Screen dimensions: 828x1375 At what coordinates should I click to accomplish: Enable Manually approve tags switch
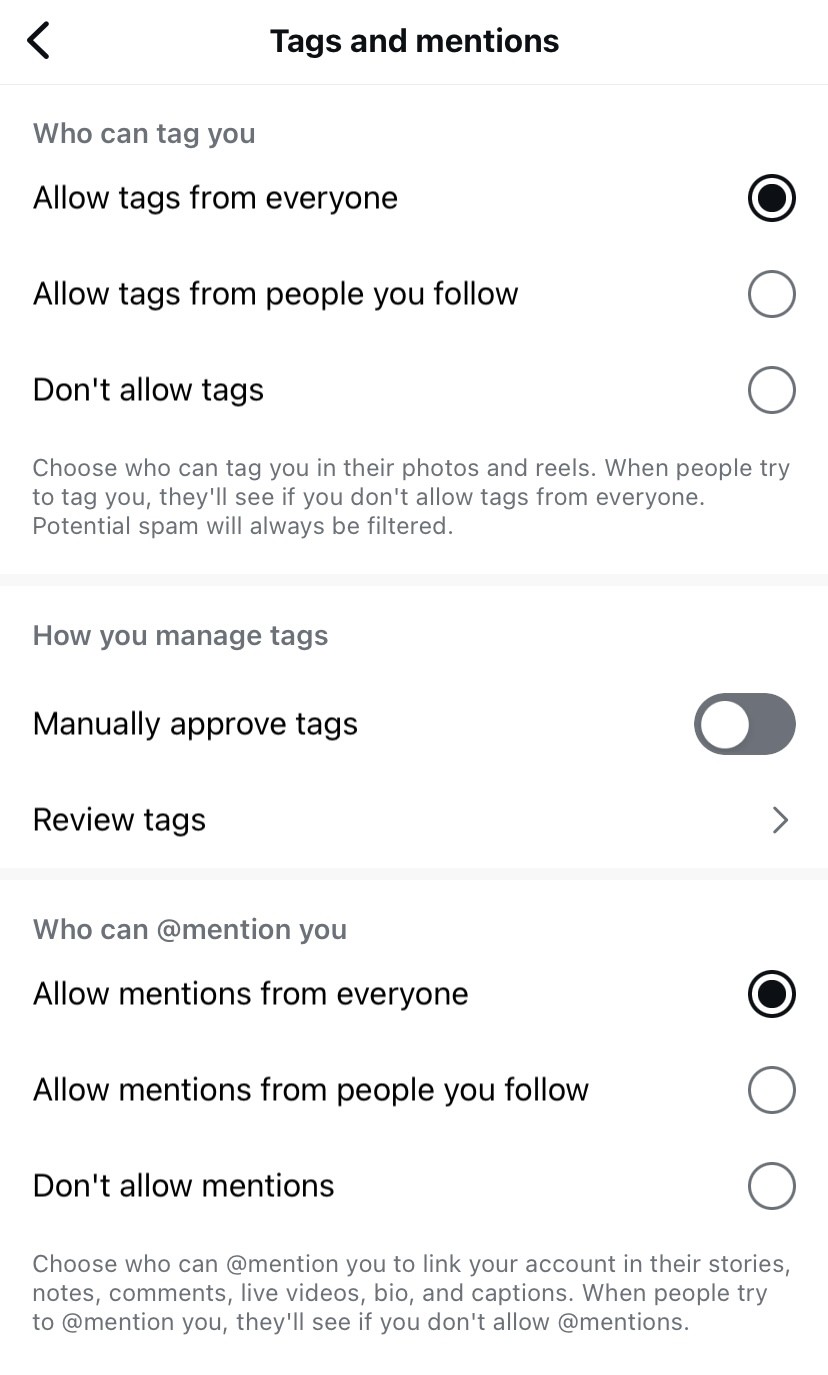pos(744,724)
